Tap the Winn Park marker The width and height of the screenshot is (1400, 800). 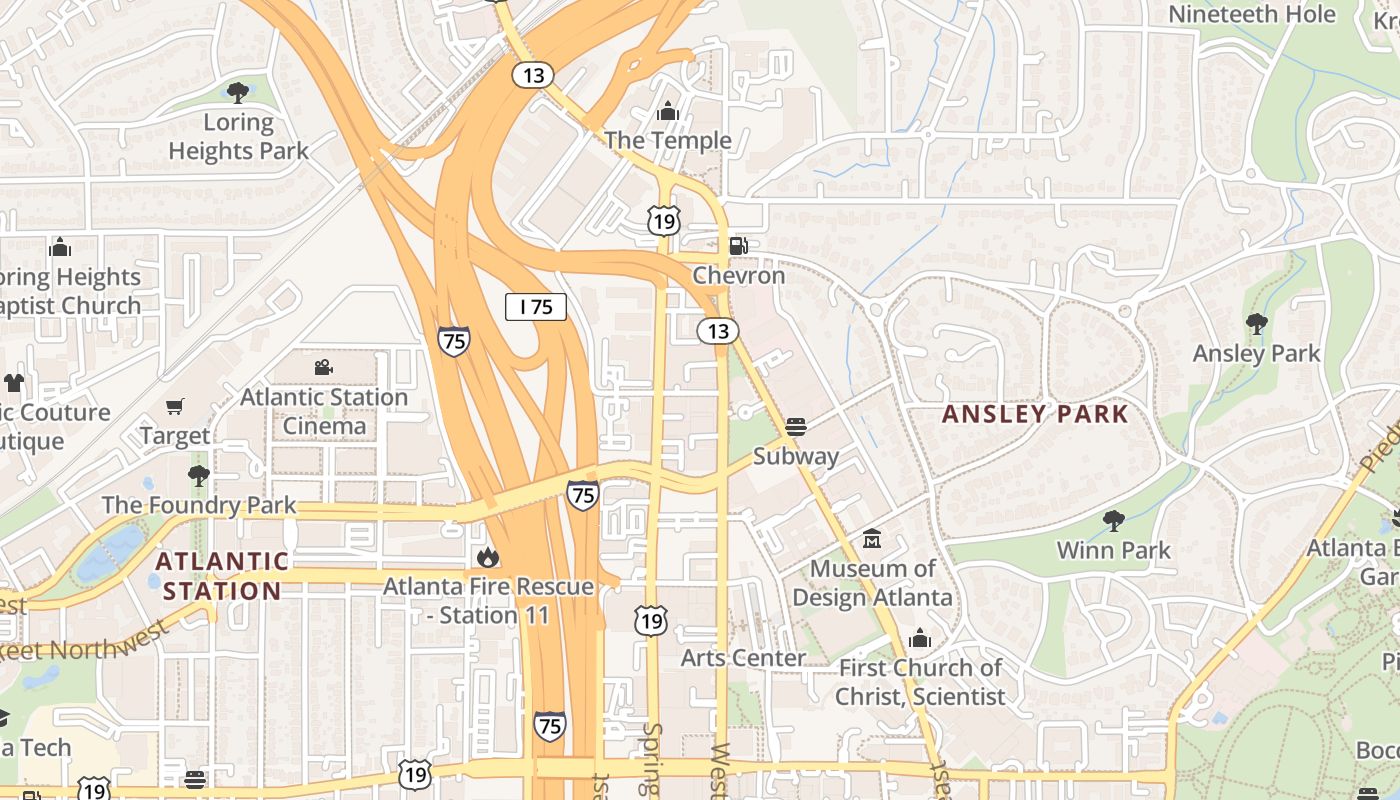(1113, 520)
